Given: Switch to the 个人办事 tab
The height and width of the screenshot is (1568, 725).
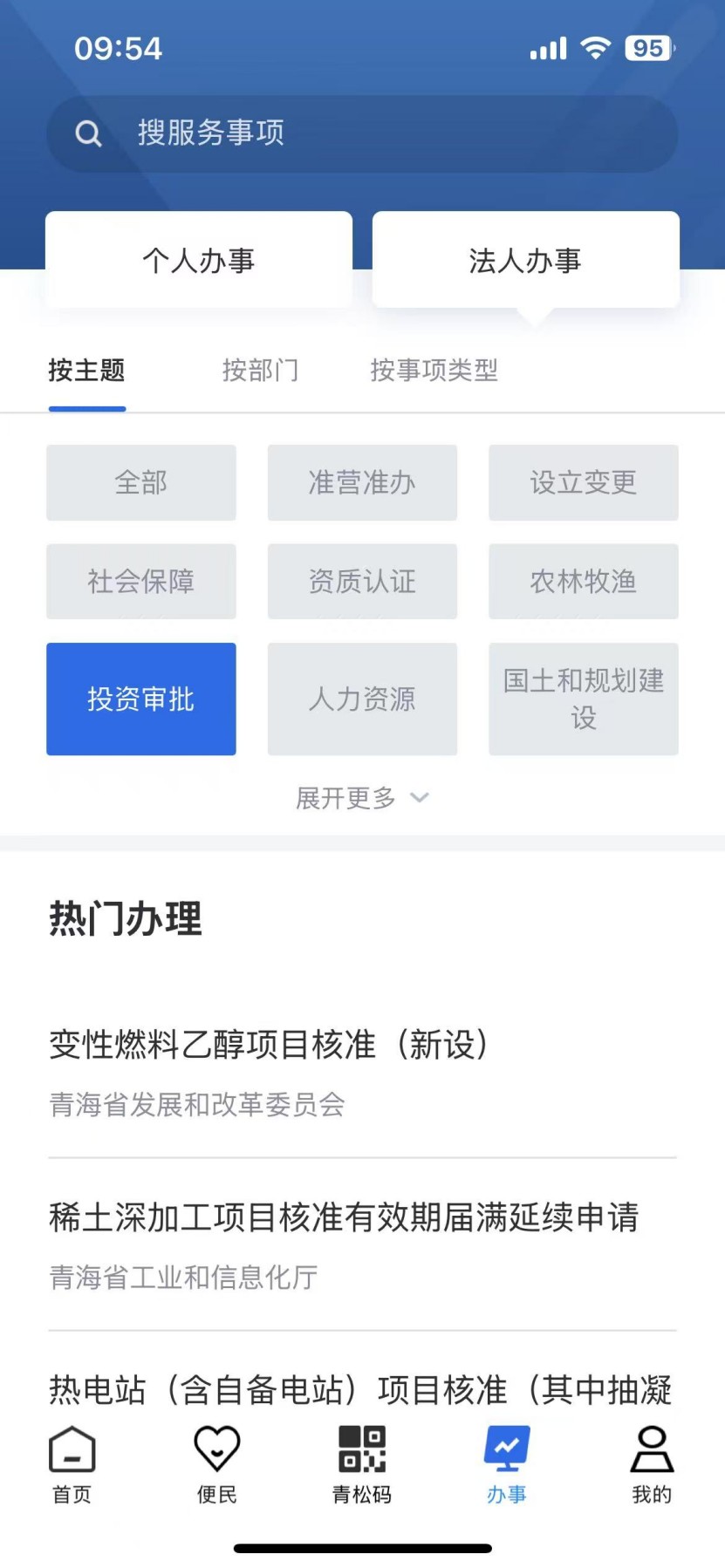Looking at the screenshot, I should (x=198, y=260).
